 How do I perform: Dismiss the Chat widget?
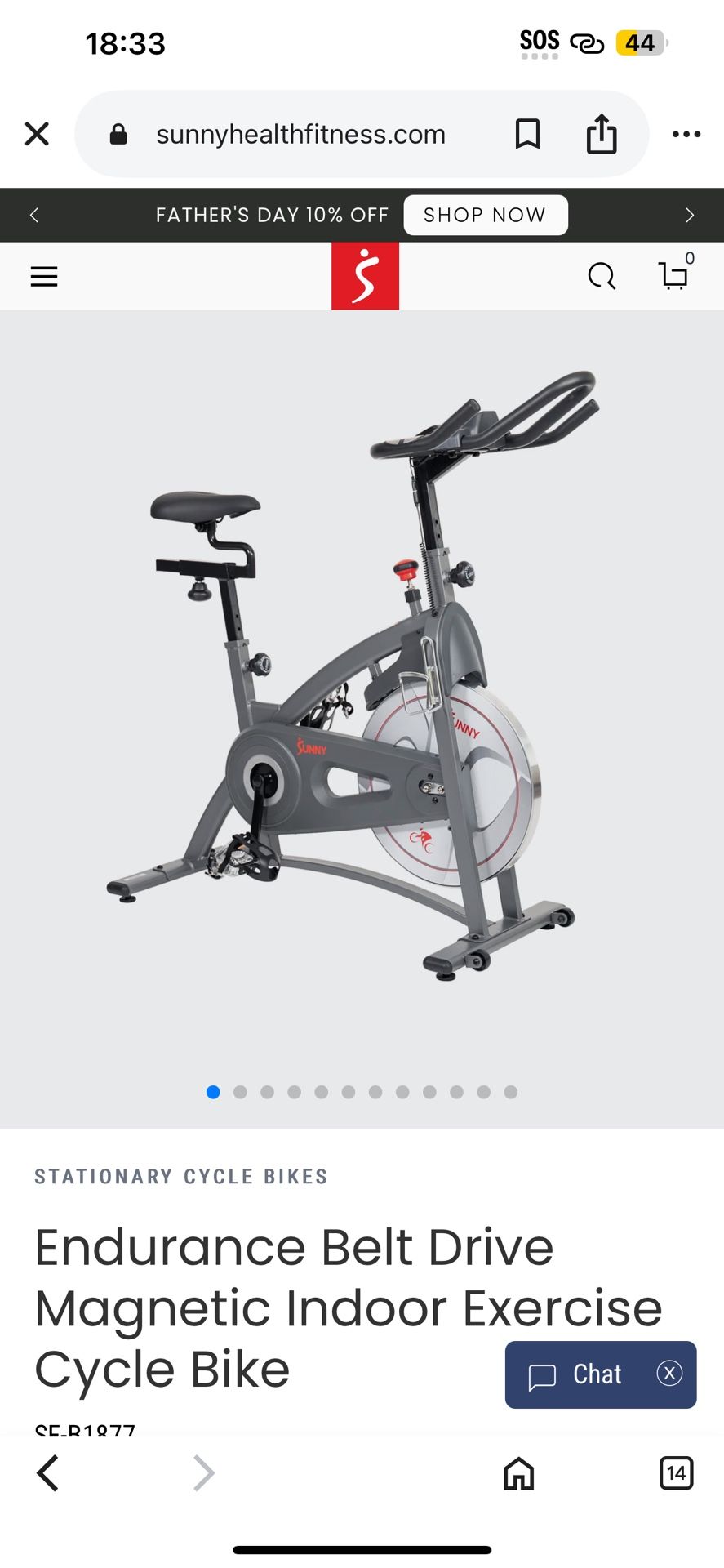(x=669, y=1373)
